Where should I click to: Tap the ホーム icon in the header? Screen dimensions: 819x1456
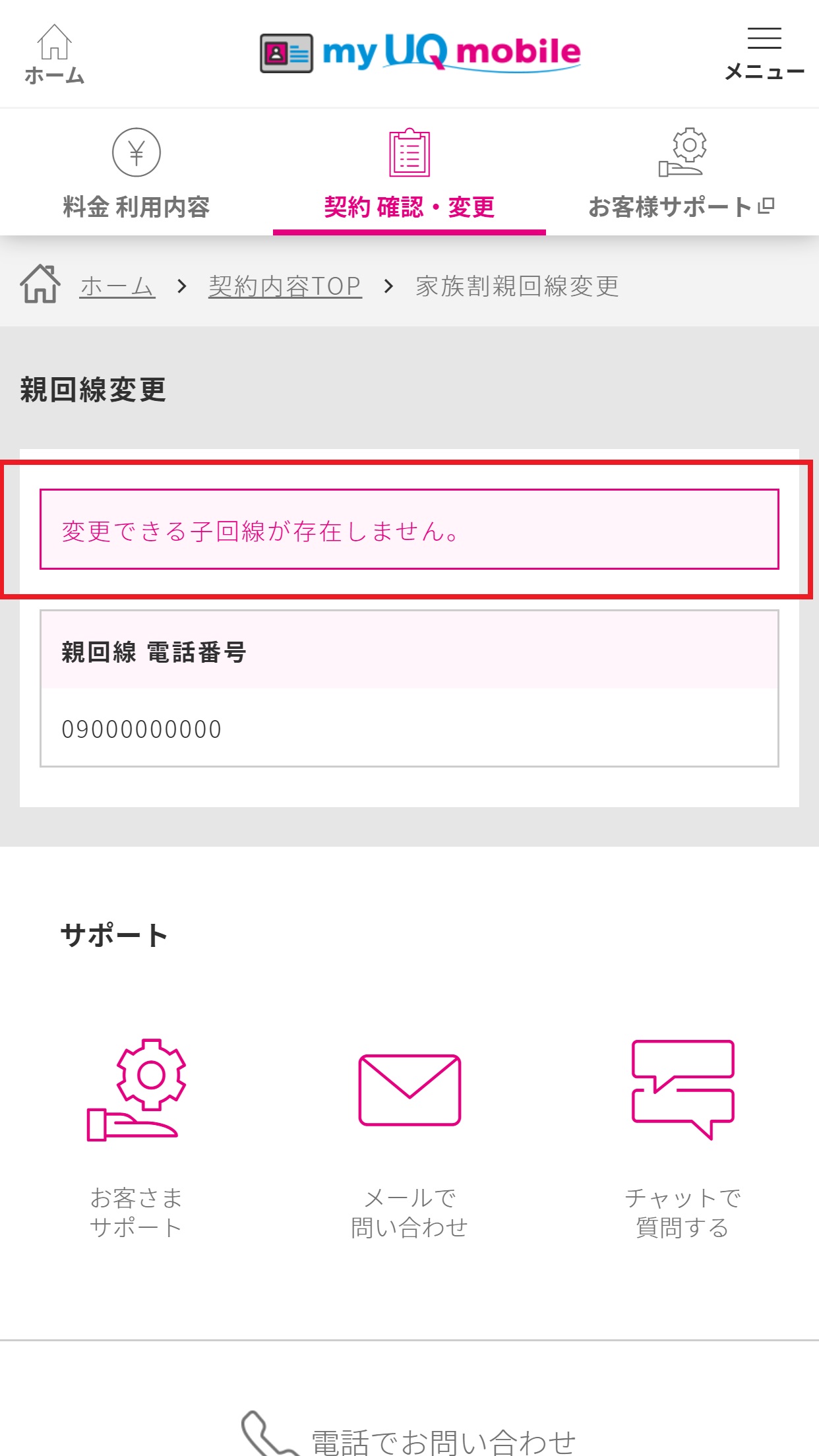[x=54, y=54]
